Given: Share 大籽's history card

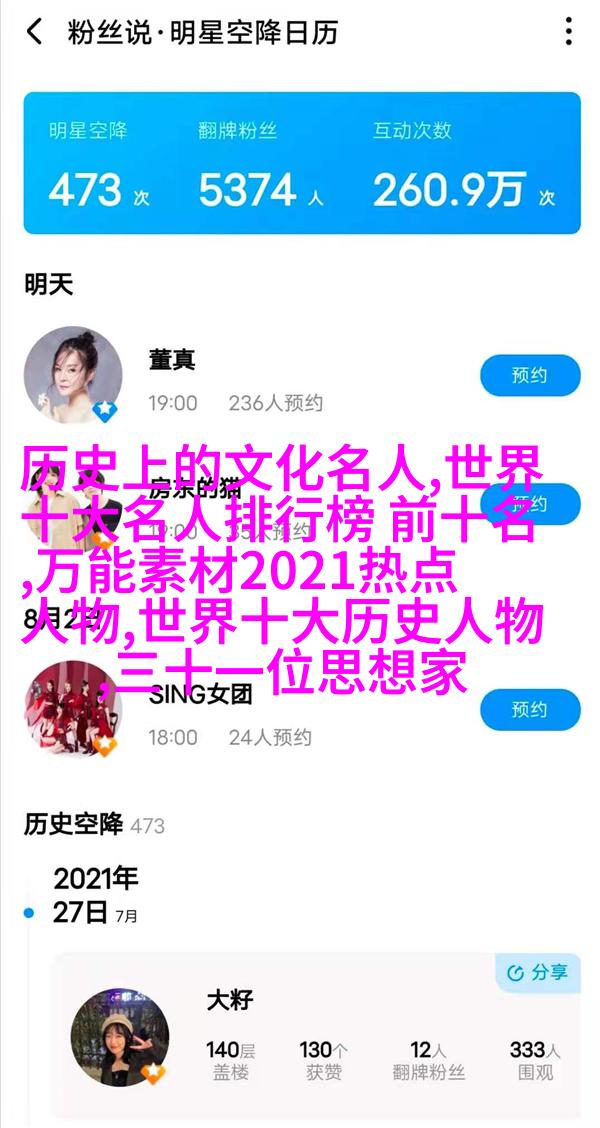Looking at the screenshot, I should click(538, 972).
